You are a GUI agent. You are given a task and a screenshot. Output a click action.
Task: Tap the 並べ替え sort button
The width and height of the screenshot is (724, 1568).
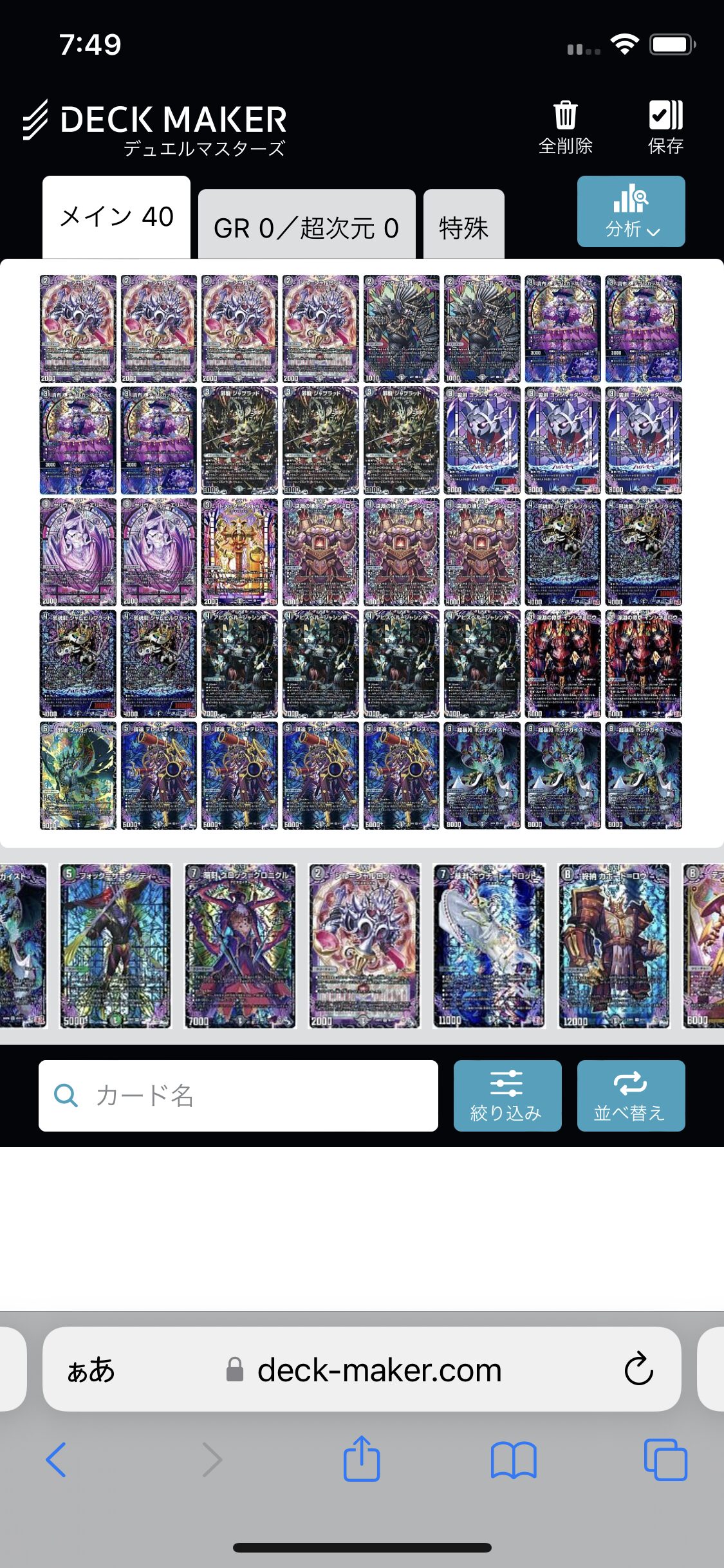point(631,1096)
